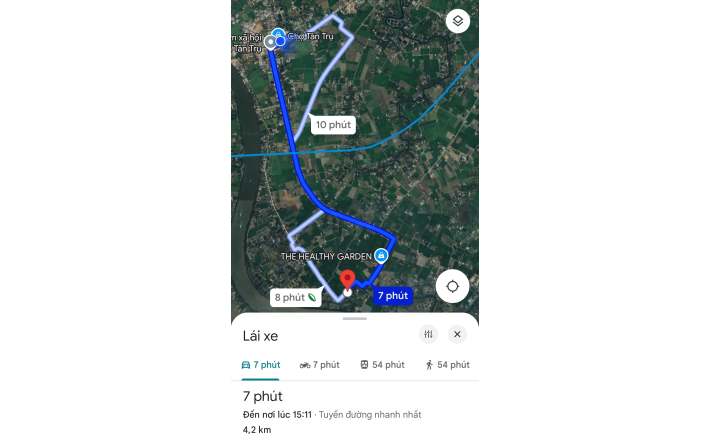Switch to walking 54 phút tab
710x440 pixels.
coord(447,365)
